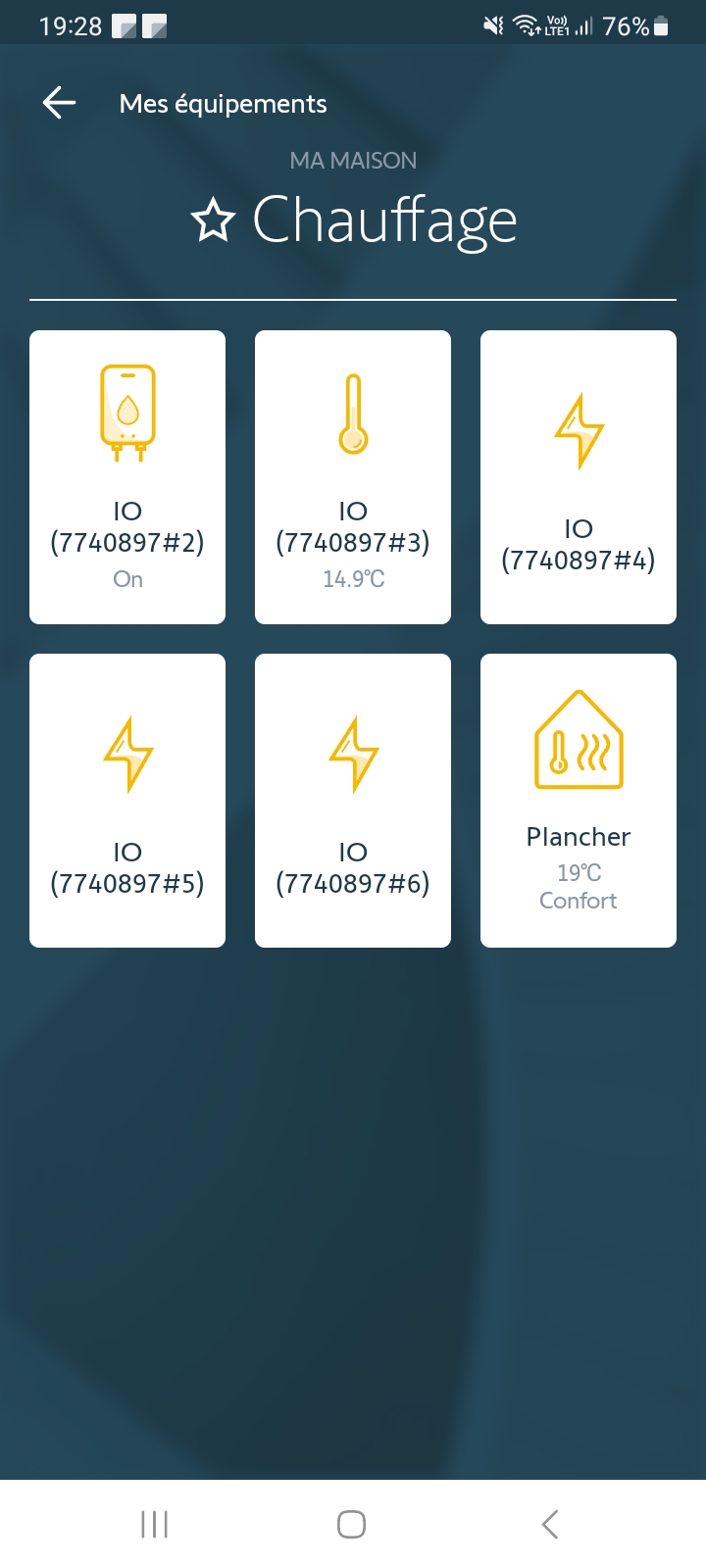Tap the IO (7740897#6) equipment card
Viewport: 706px width, 1568px height.
pos(353,801)
